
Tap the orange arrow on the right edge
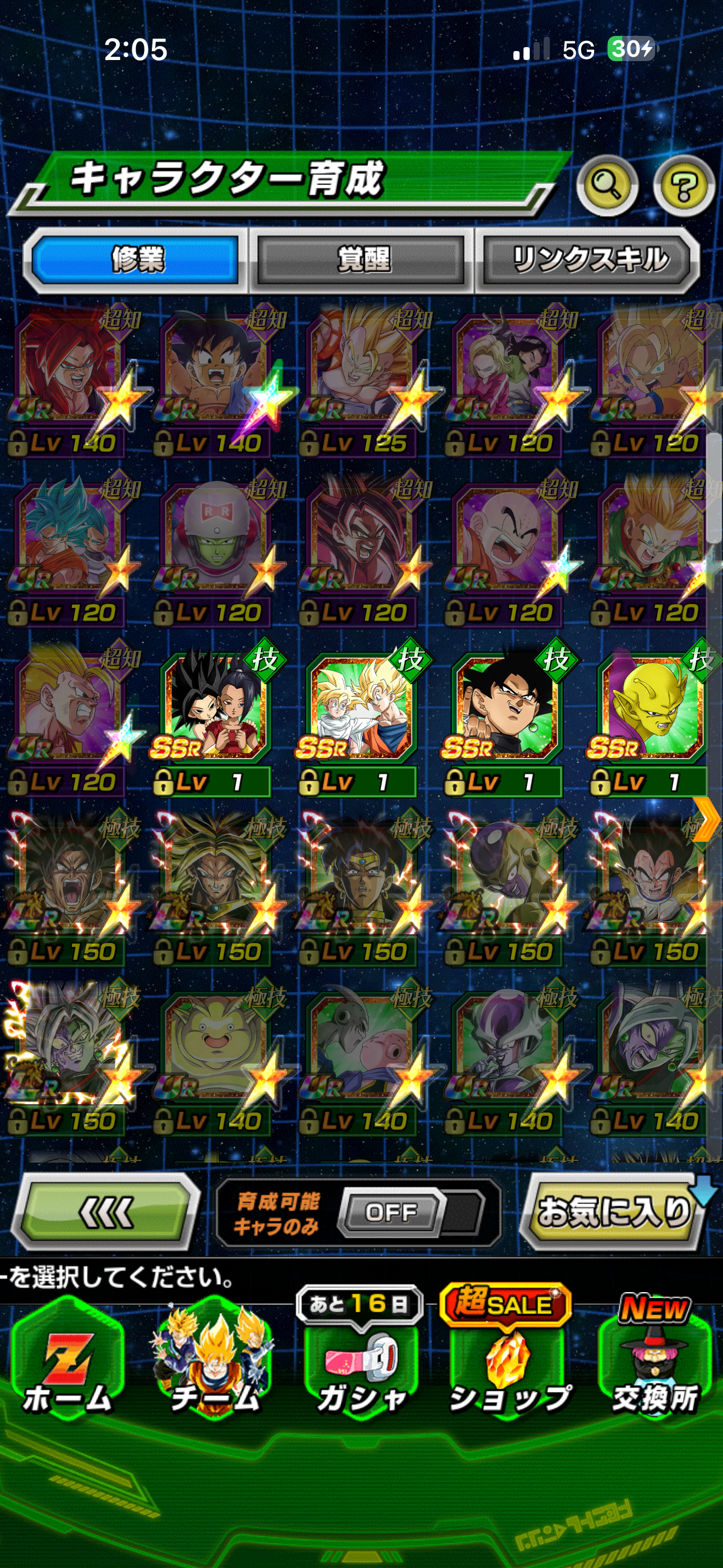[706, 819]
